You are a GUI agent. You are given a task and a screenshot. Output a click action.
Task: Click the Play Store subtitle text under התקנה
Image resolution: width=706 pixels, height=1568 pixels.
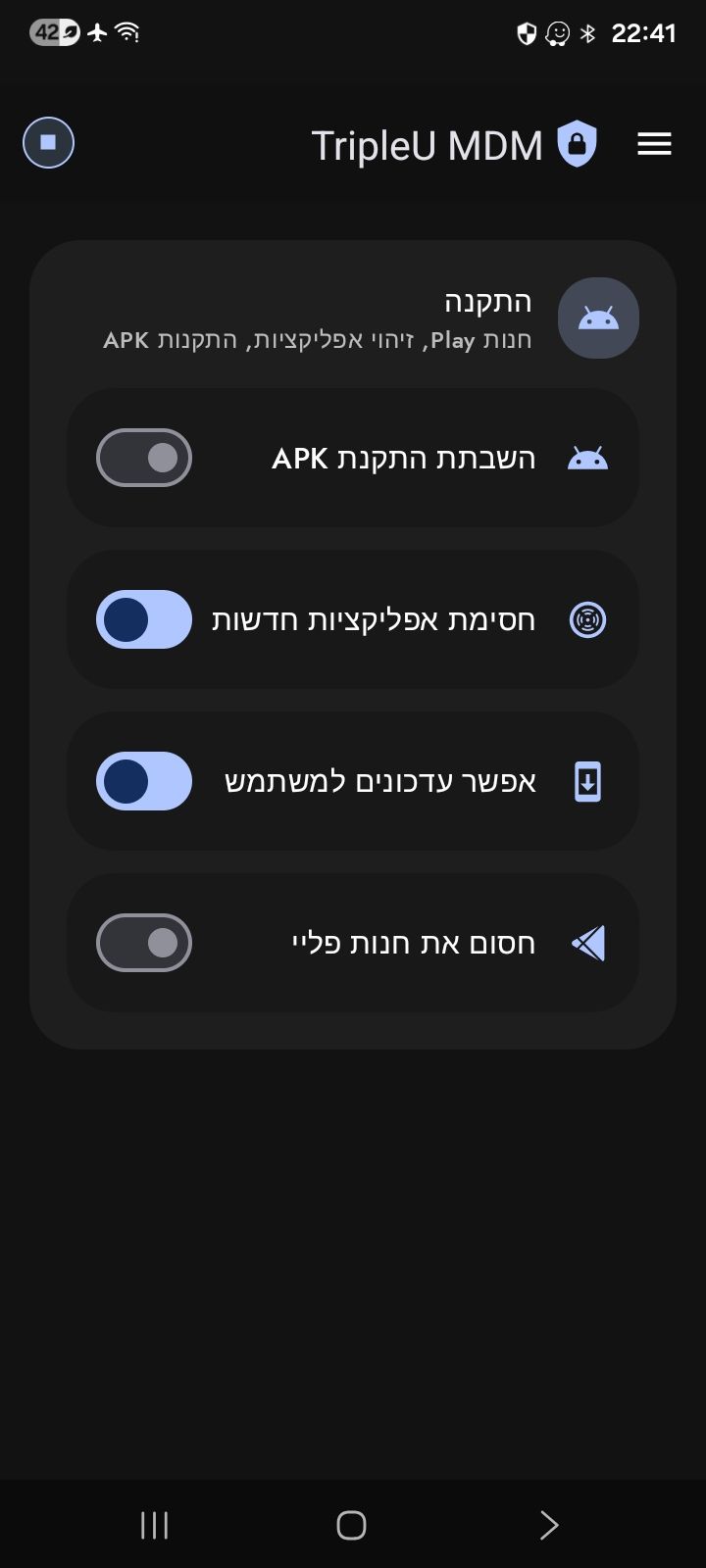coord(318,340)
